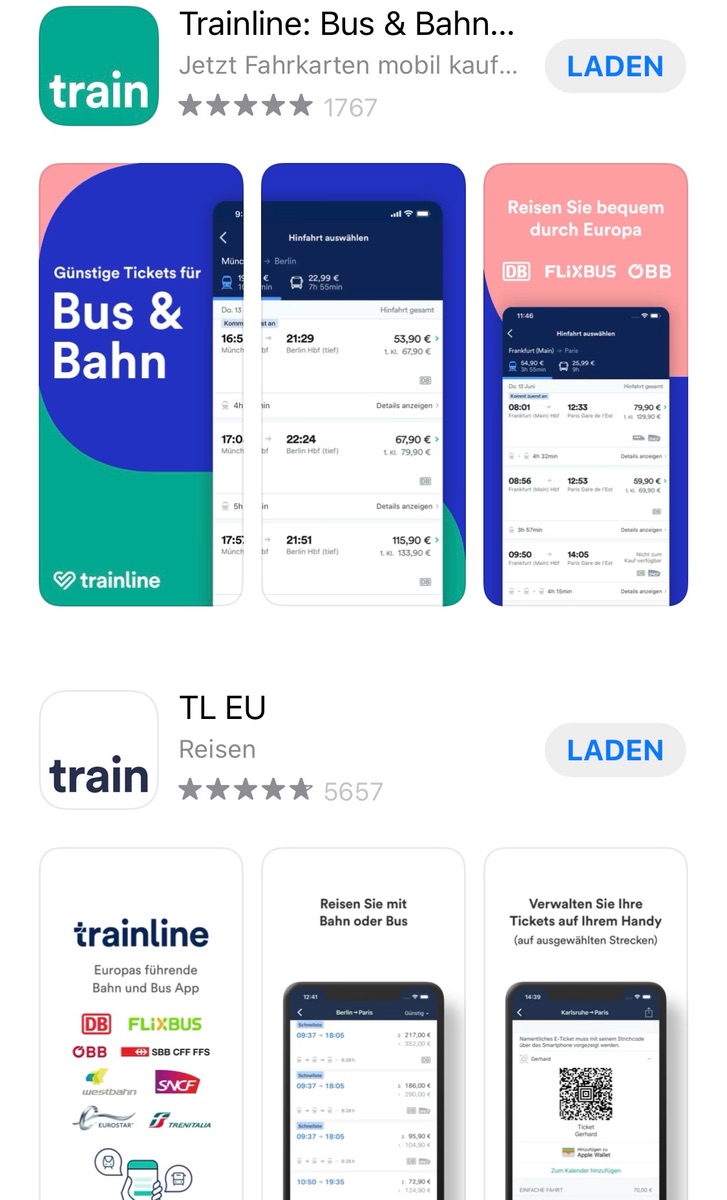View the München to Berlin Hinfahrt screenshot
The height and width of the screenshot is (1200, 727).
click(x=363, y=385)
